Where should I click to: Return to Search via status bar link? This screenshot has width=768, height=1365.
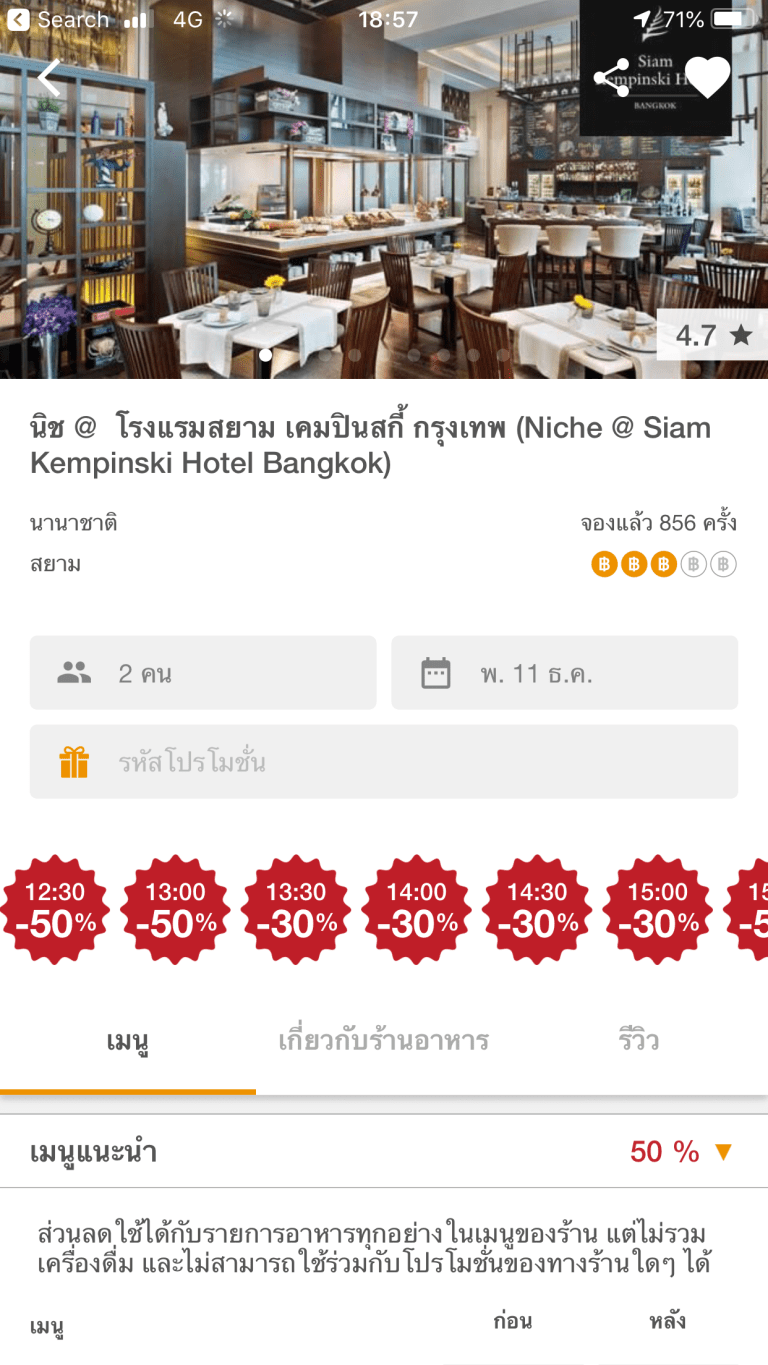[x=58, y=19]
